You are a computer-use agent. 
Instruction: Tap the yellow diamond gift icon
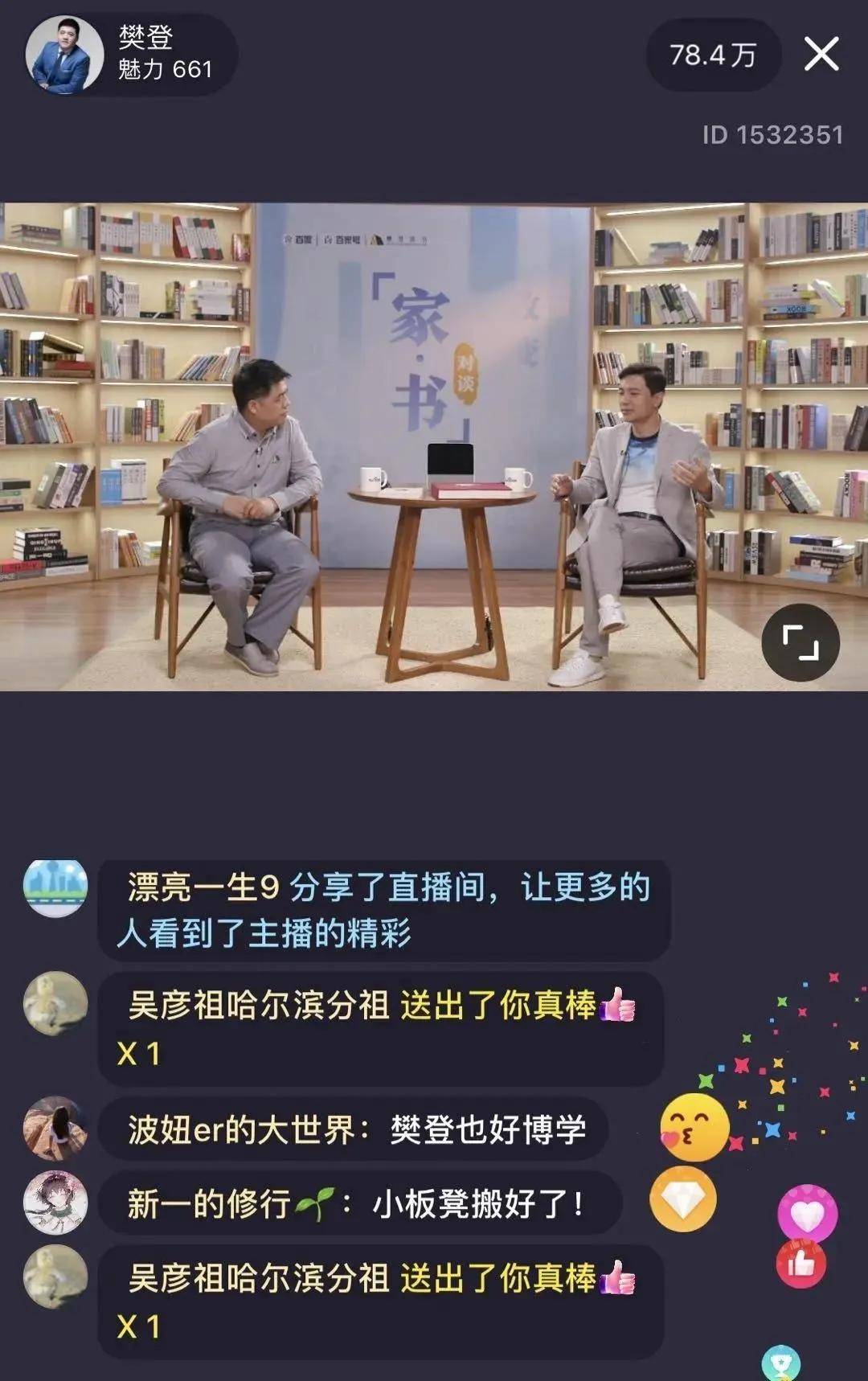coord(683,1200)
